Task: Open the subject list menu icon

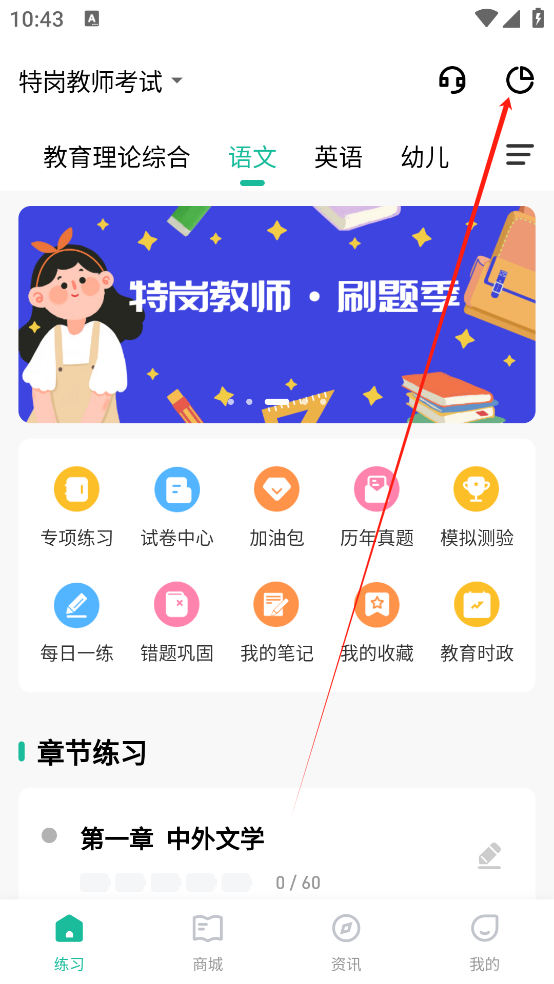Action: coord(519,154)
